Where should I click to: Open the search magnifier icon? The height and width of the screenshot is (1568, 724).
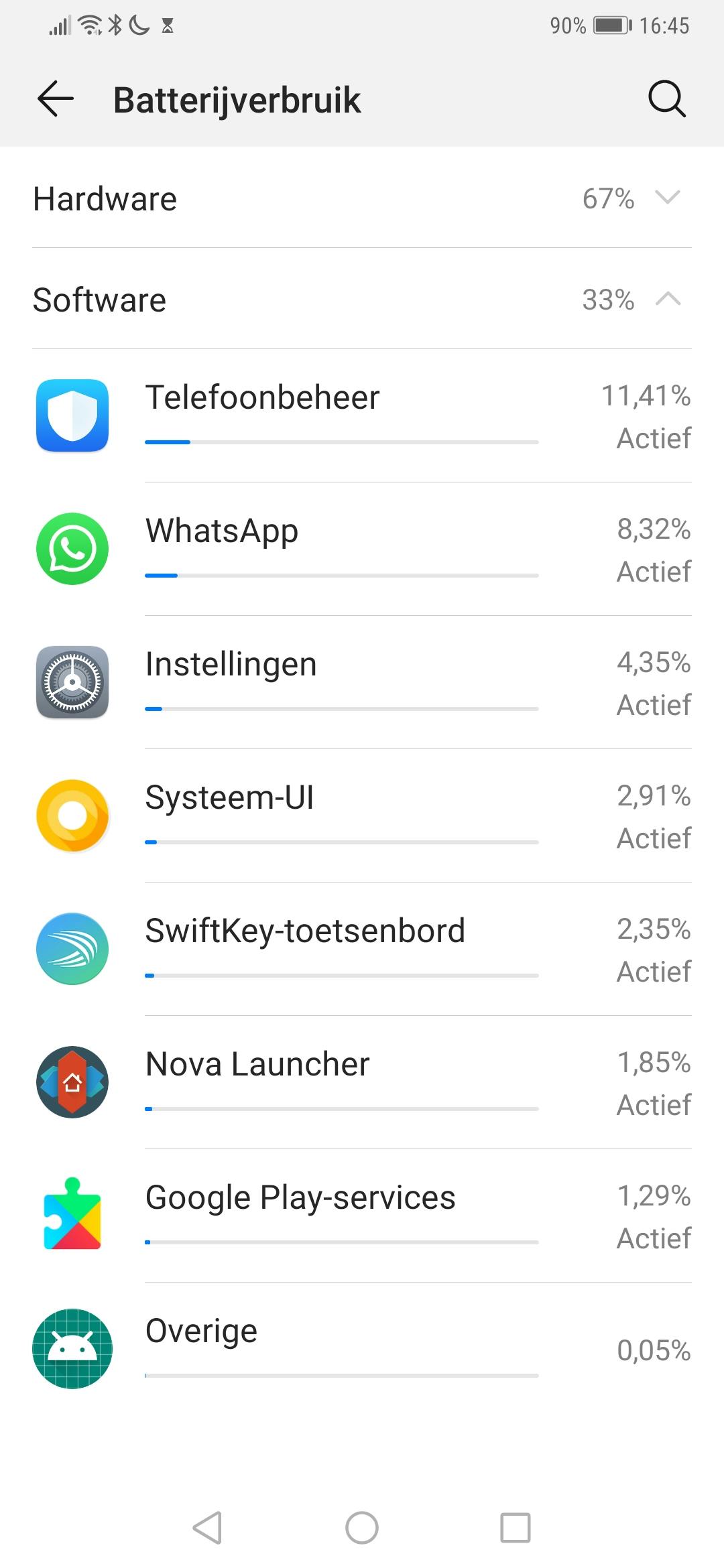(x=666, y=99)
